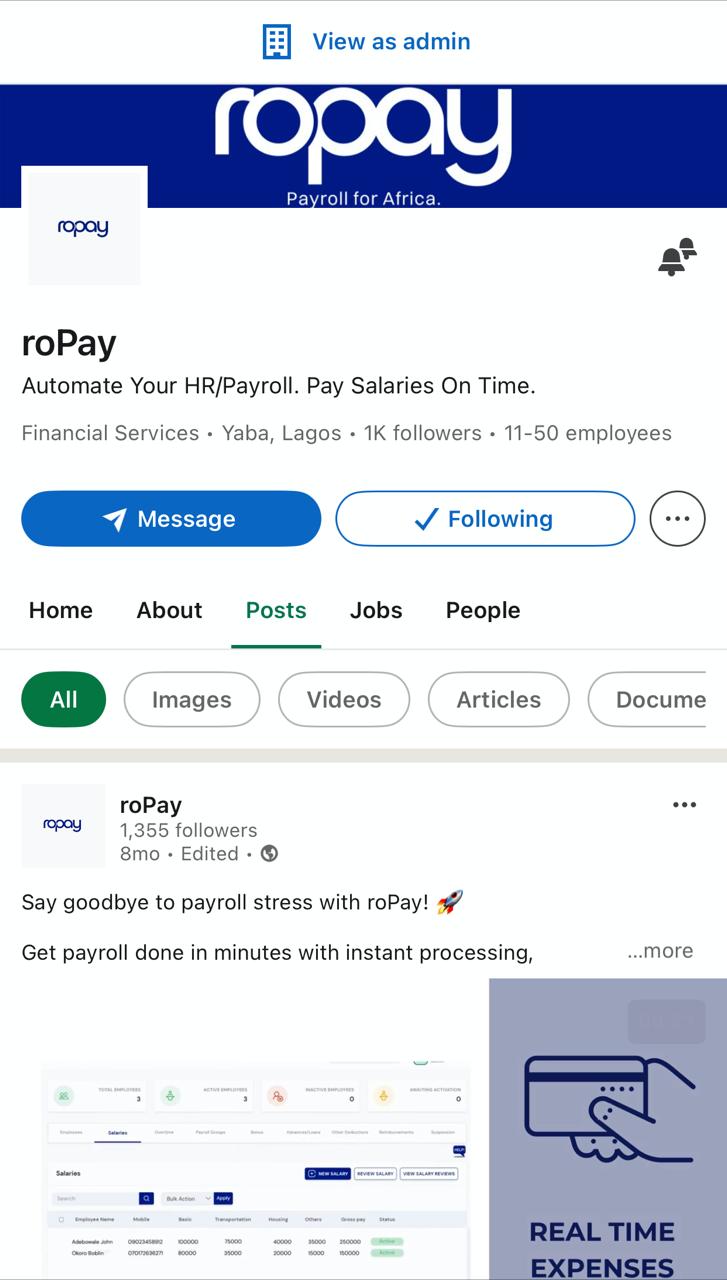The image size is (727, 1280).
Task: Tap the roPay company logo avatar
Action: tap(84, 225)
